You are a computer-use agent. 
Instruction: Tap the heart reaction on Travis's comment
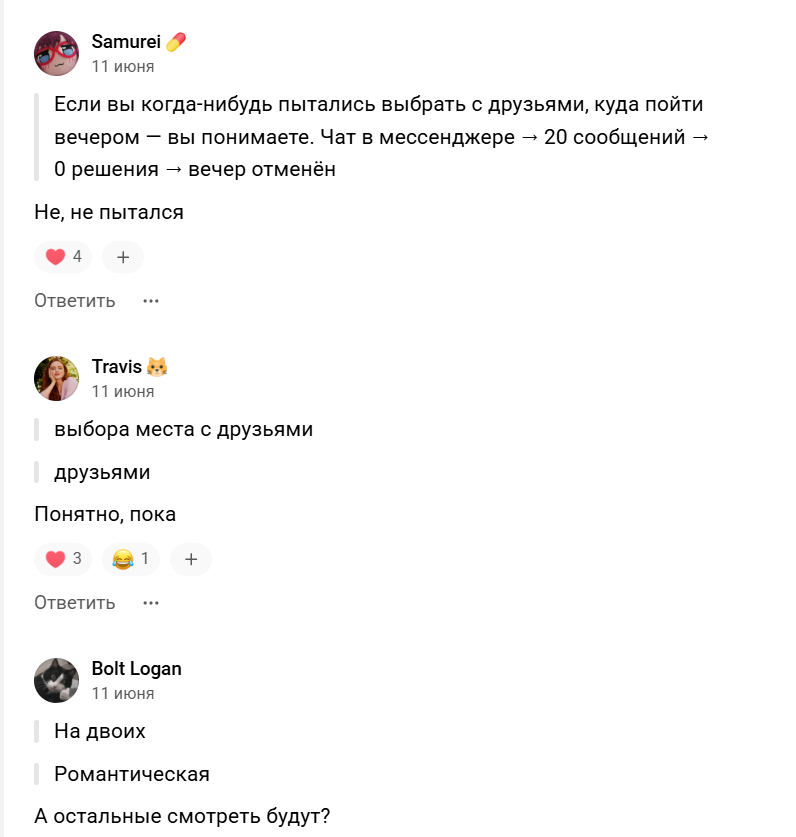coord(63,559)
